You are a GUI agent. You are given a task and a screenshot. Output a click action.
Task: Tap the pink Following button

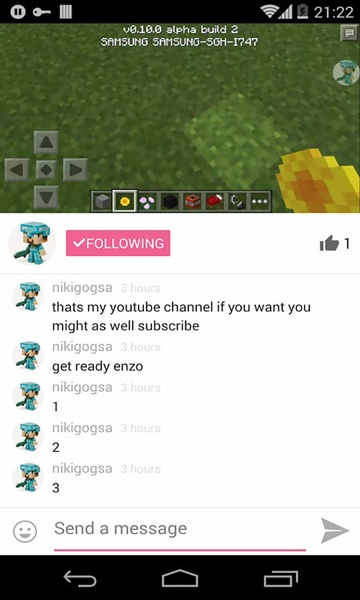click(x=118, y=243)
